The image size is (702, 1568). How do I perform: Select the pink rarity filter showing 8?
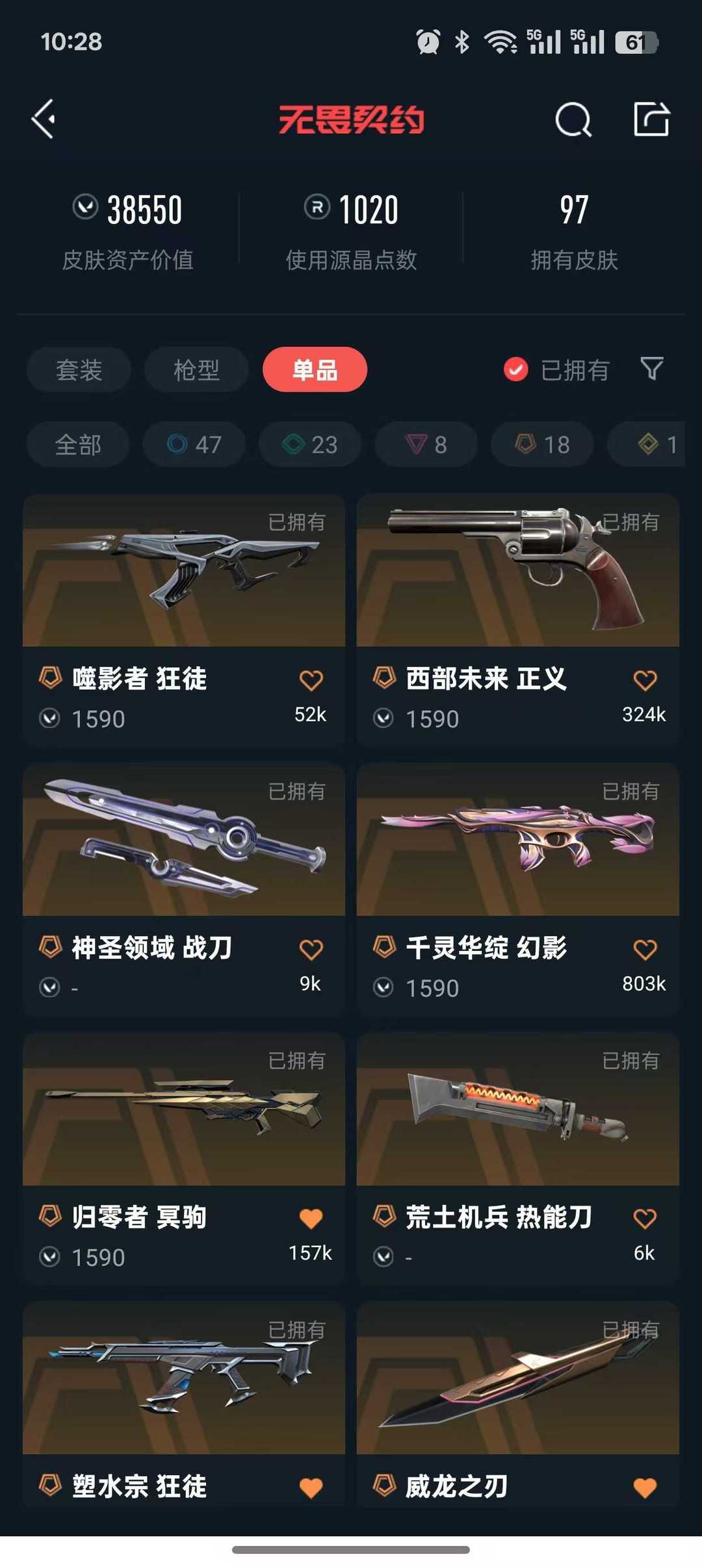[x=425, y=444]
